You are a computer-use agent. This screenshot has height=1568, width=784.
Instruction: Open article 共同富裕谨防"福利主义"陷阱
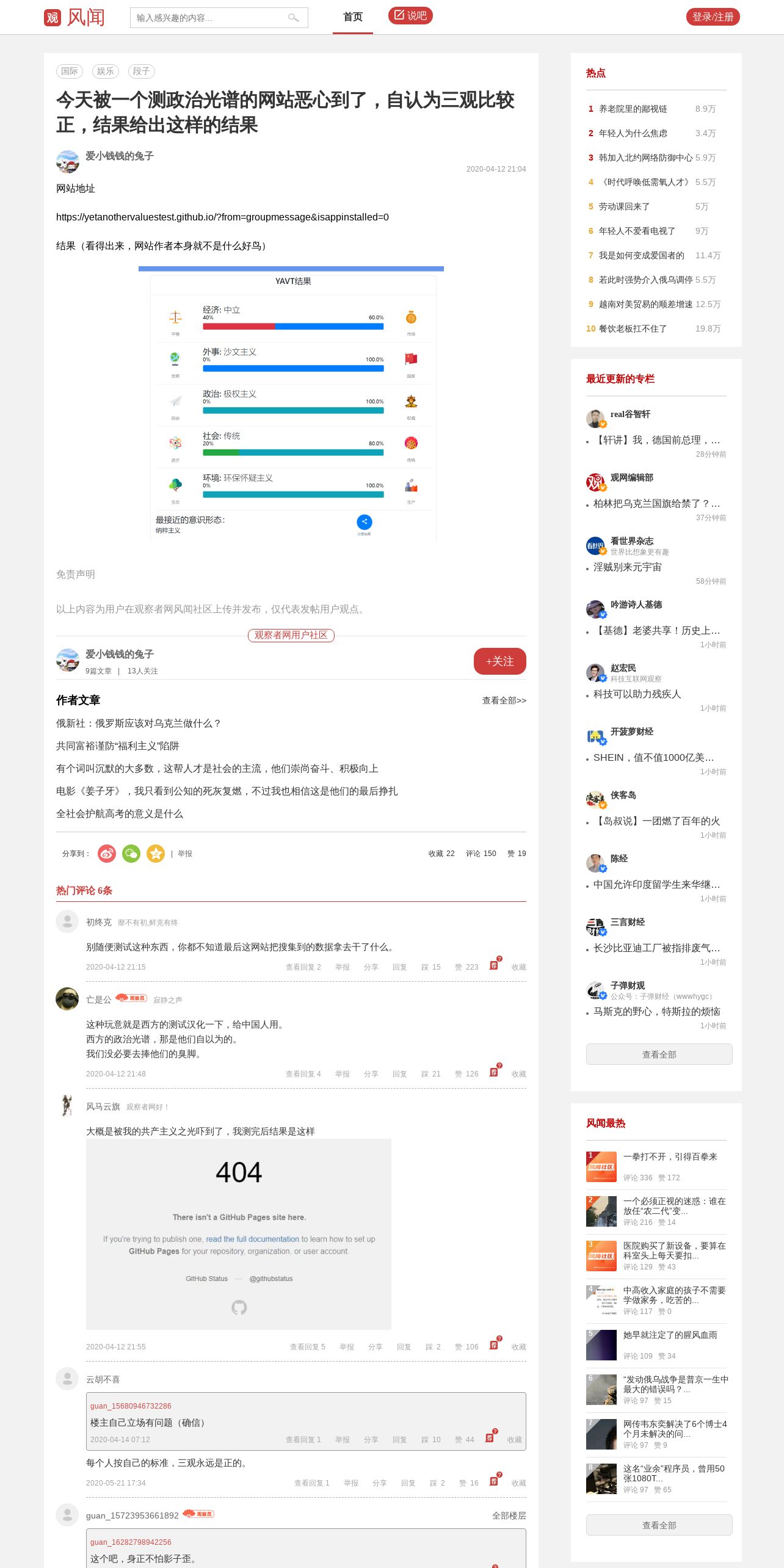118,746
